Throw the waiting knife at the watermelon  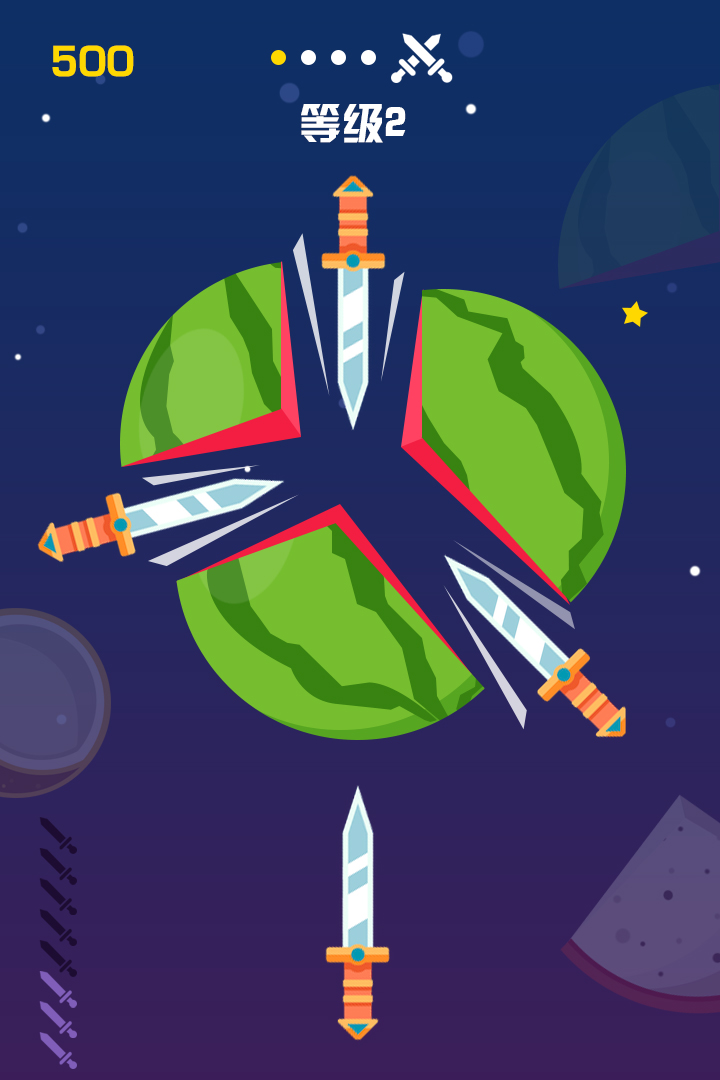pos(357,912)
